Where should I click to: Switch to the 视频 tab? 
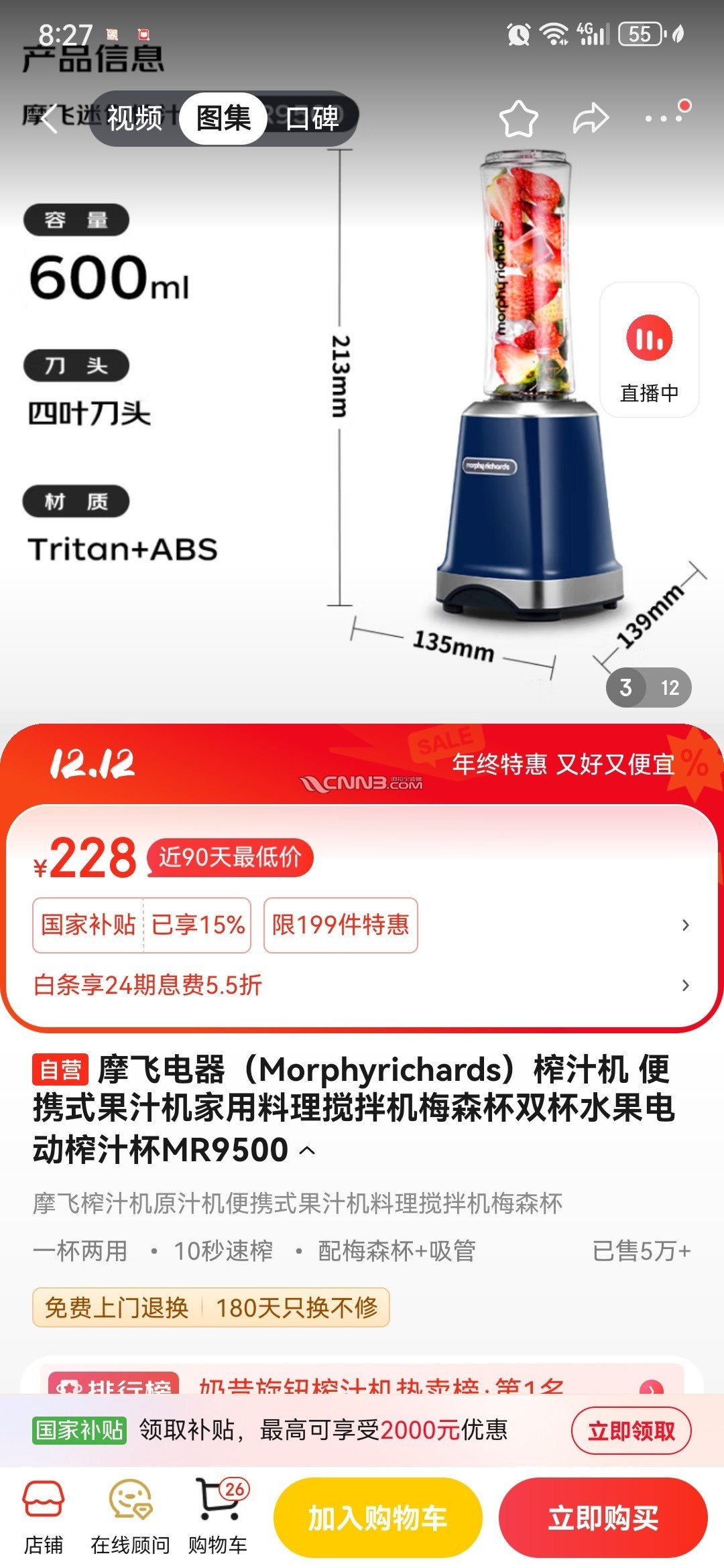coord(135,119)
